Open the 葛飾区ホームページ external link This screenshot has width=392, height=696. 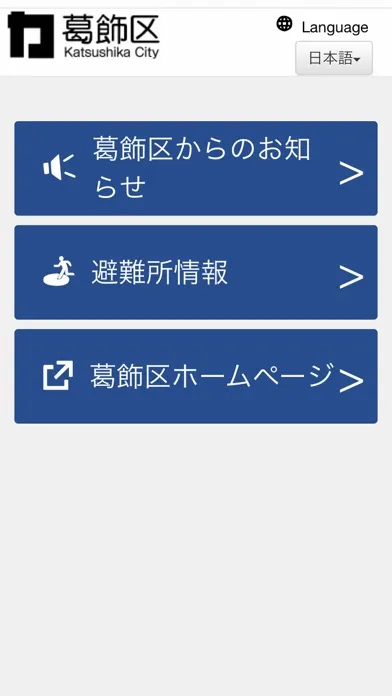coord(196,376)
